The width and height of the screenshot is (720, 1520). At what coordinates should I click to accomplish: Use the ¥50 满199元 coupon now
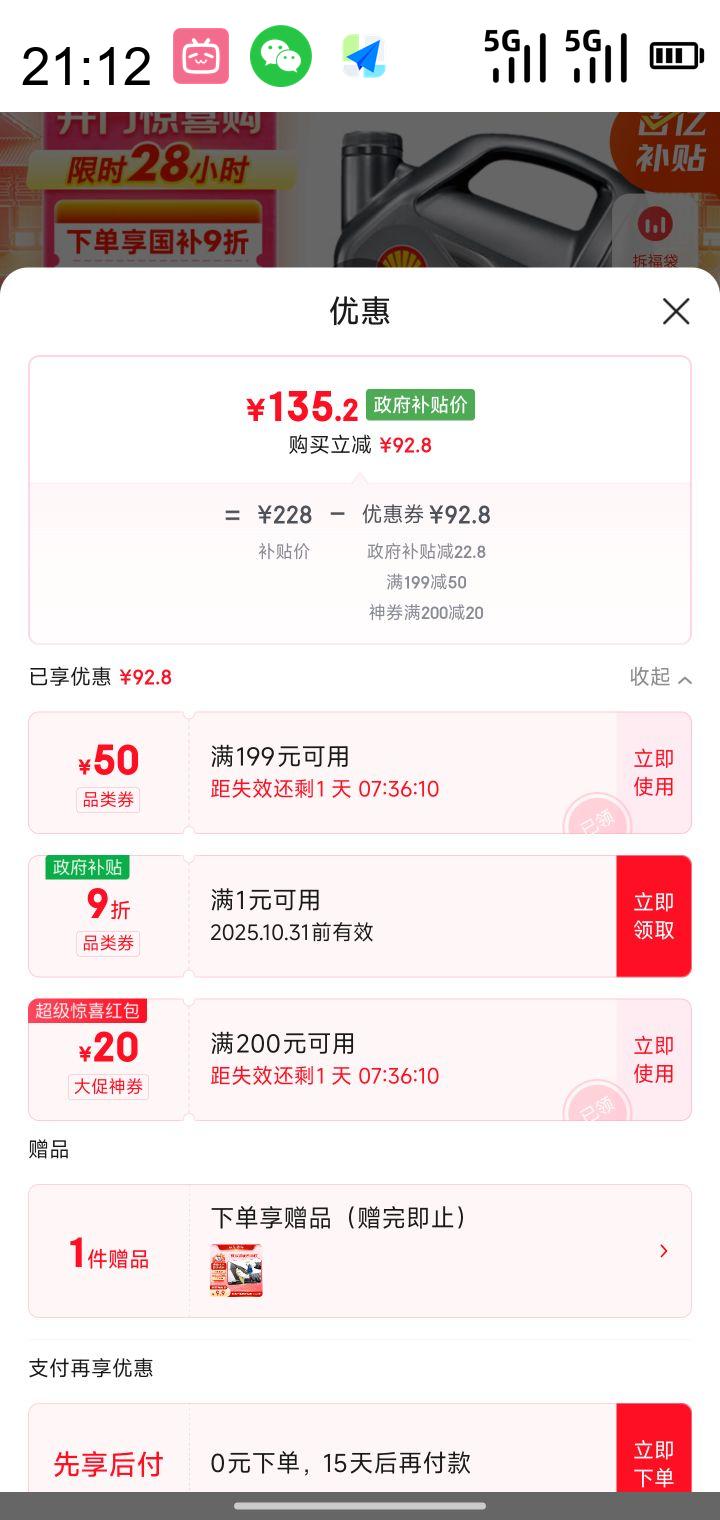pyautogui.click(x=653, y=772)
